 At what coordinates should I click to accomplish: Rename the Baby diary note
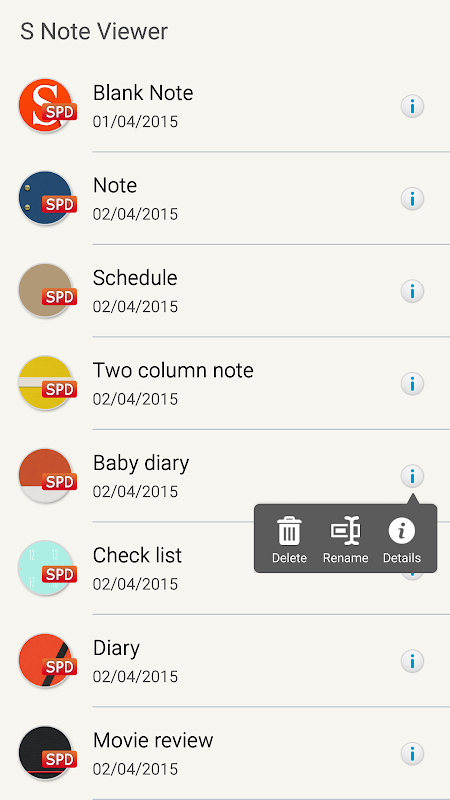pos(345,539)
